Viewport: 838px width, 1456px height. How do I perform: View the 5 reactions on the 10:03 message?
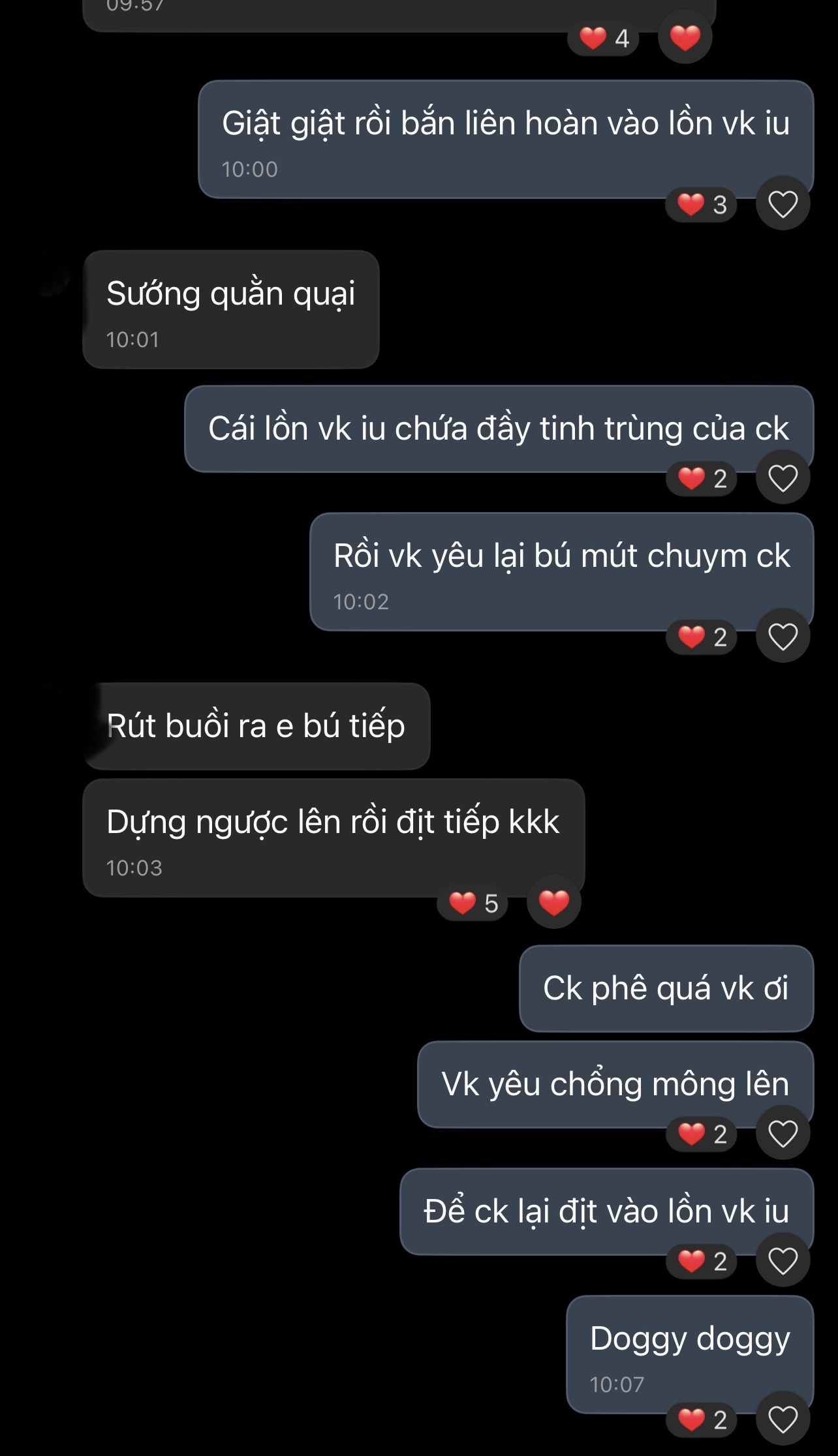coord(473,903)
